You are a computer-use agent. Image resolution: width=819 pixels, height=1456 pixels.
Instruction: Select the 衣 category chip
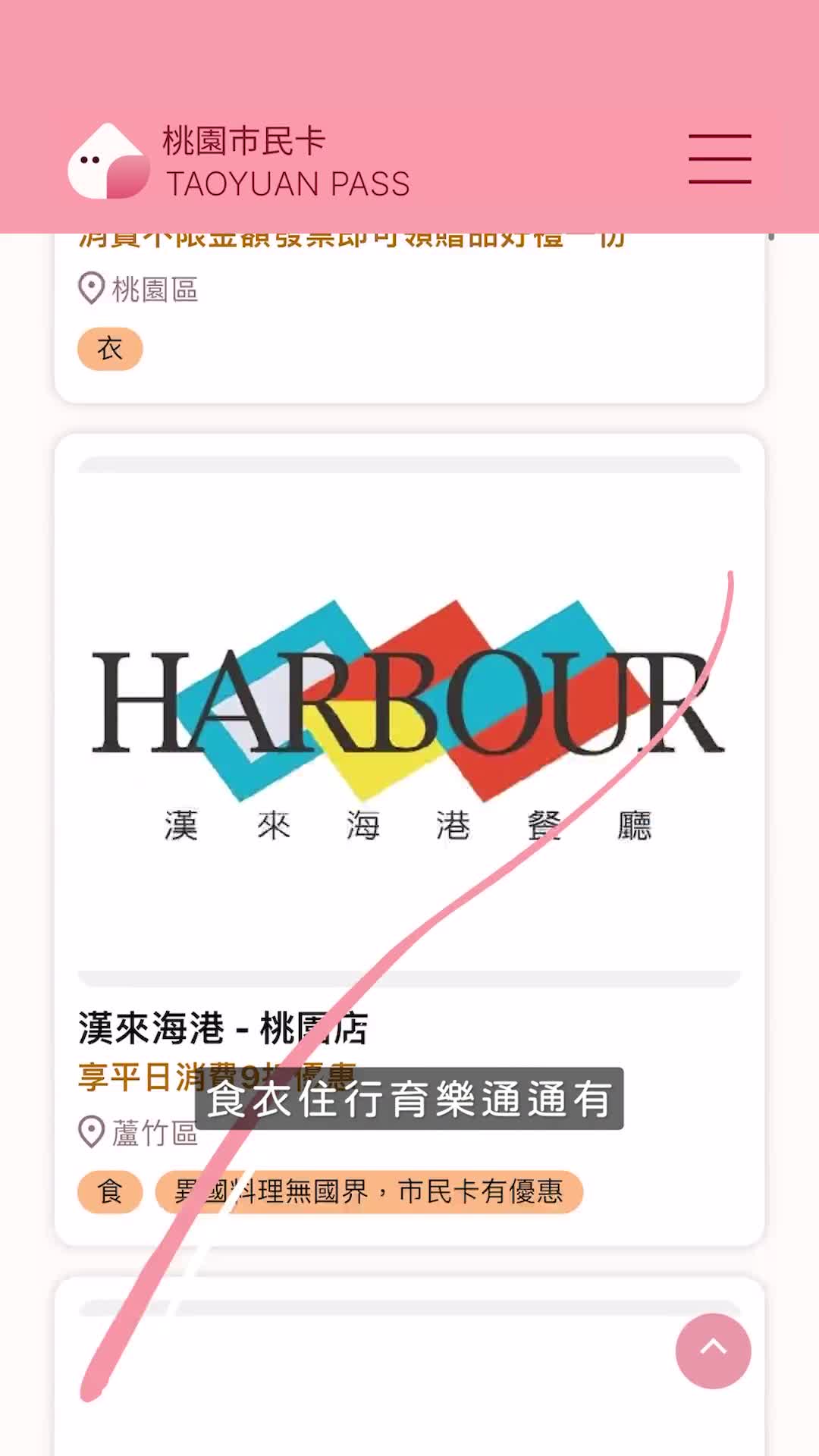pos(110,349)
